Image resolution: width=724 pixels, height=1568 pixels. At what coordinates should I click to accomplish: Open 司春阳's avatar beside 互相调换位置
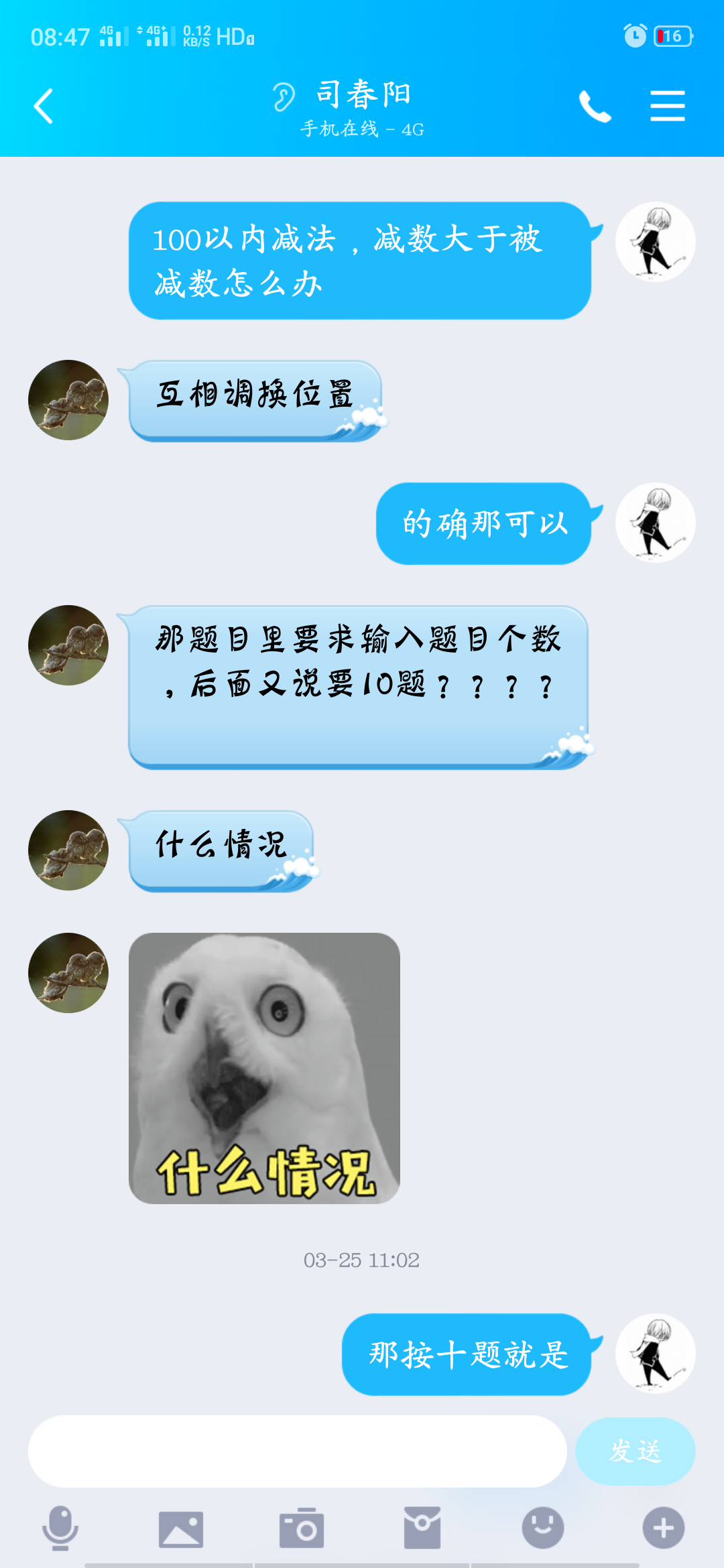[x=68, y=400]
